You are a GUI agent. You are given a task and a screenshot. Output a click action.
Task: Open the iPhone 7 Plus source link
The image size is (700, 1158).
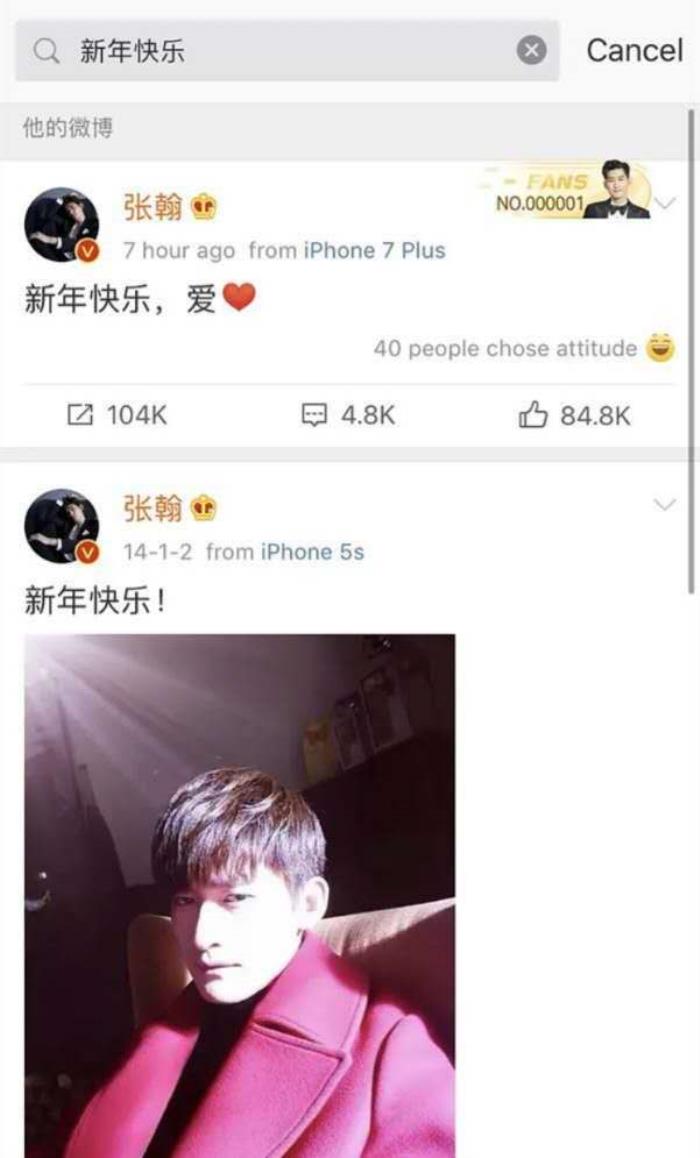click(x=375, y=250)
